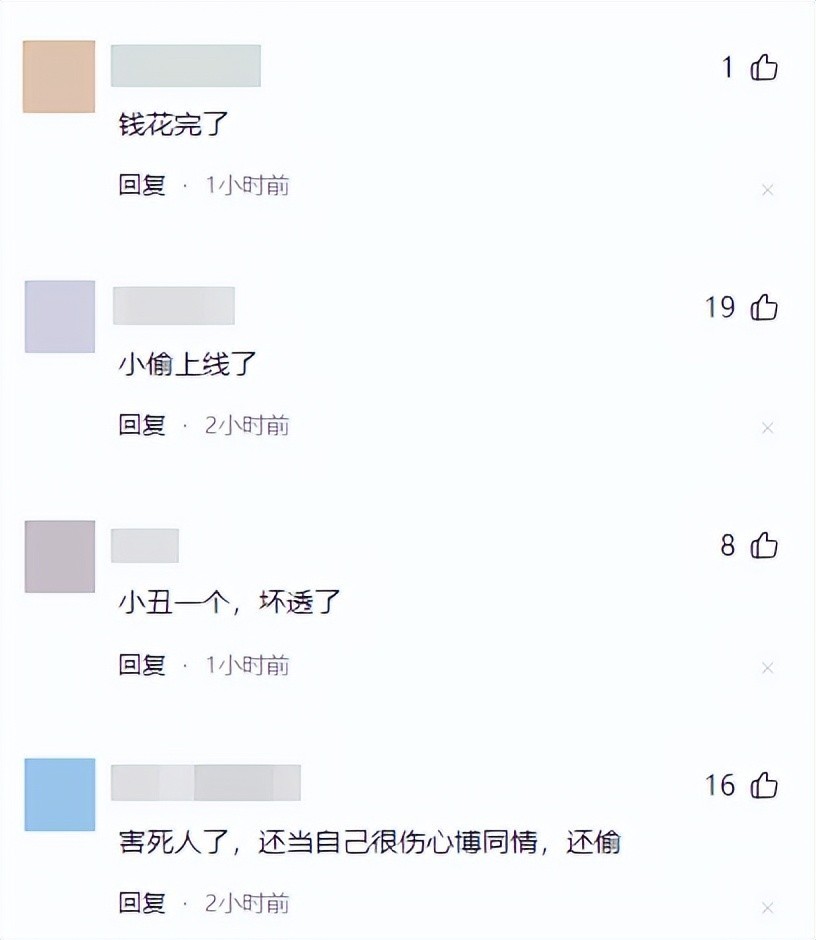The image size is (816, 940).
Task: Dismiss the comment 小偷上线了
Action: [x=768, y=429]
